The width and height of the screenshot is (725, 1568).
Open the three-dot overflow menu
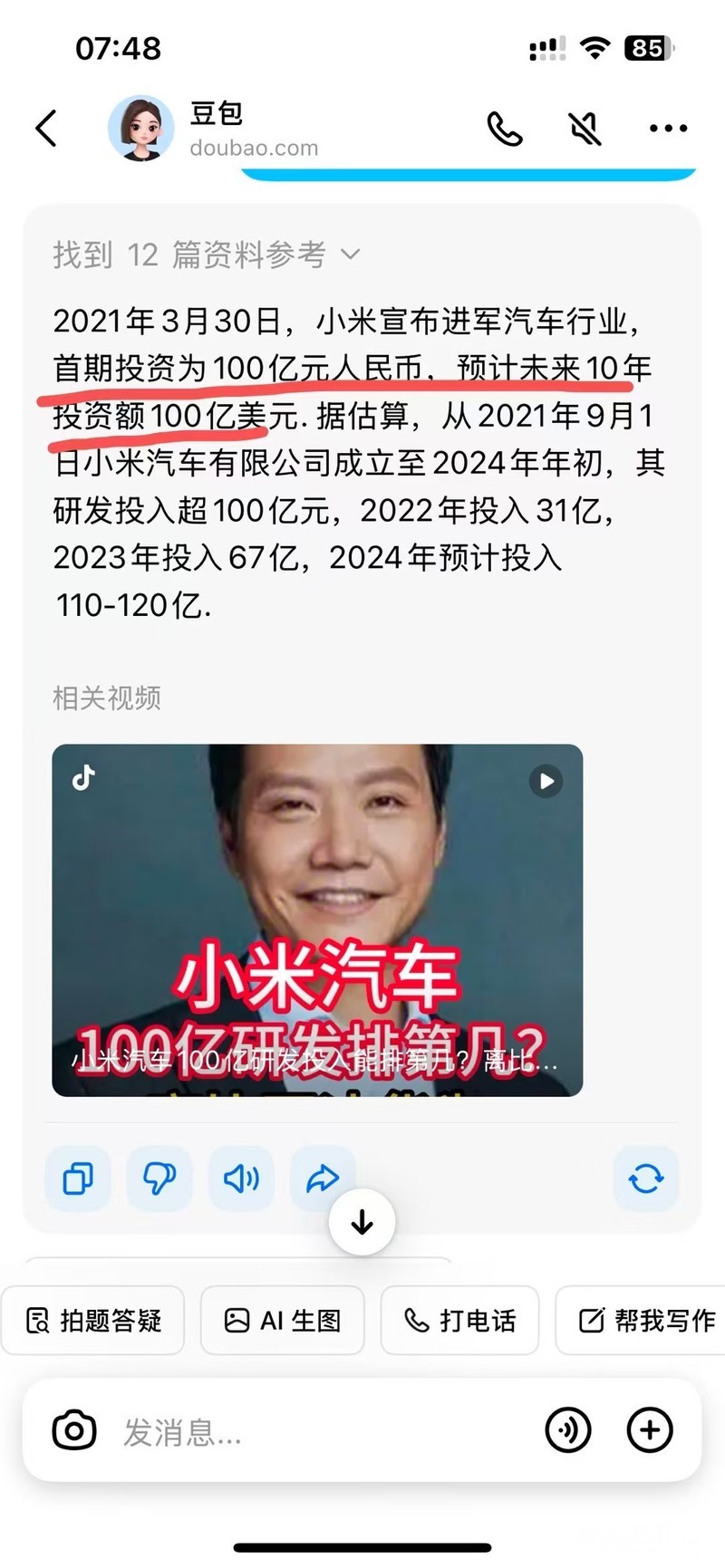click(668, 130)
